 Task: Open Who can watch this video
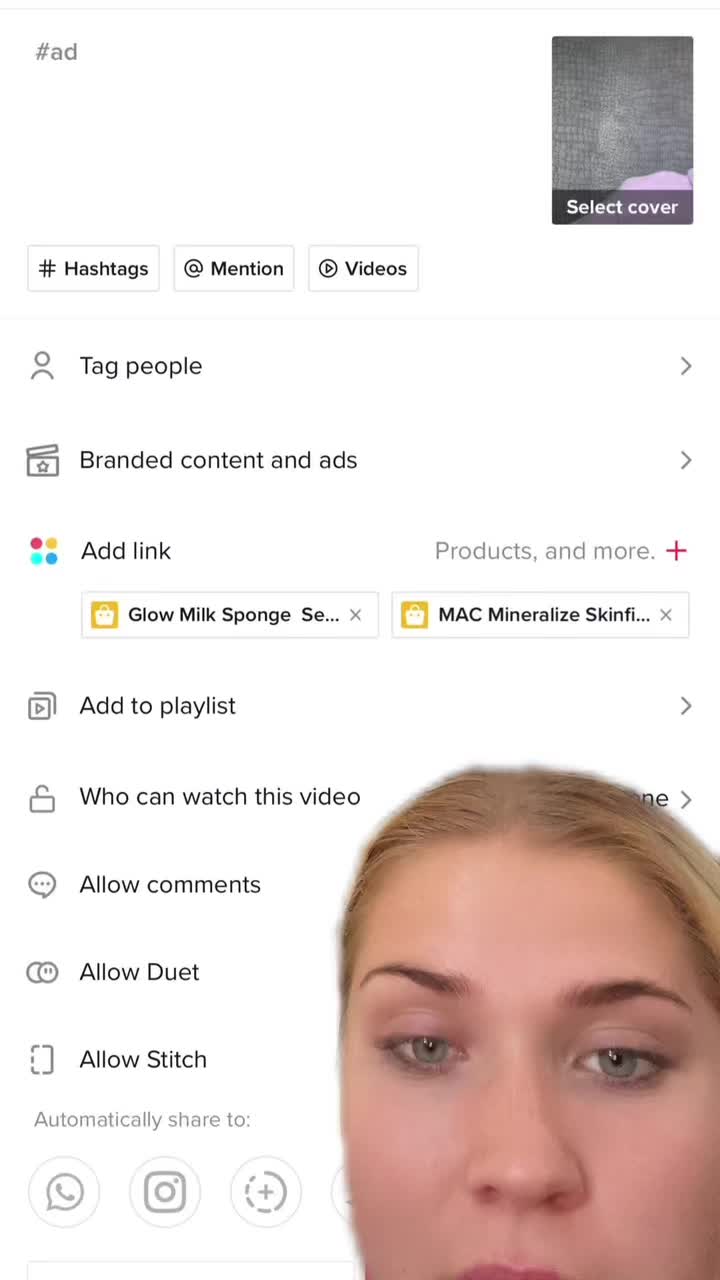220,797
